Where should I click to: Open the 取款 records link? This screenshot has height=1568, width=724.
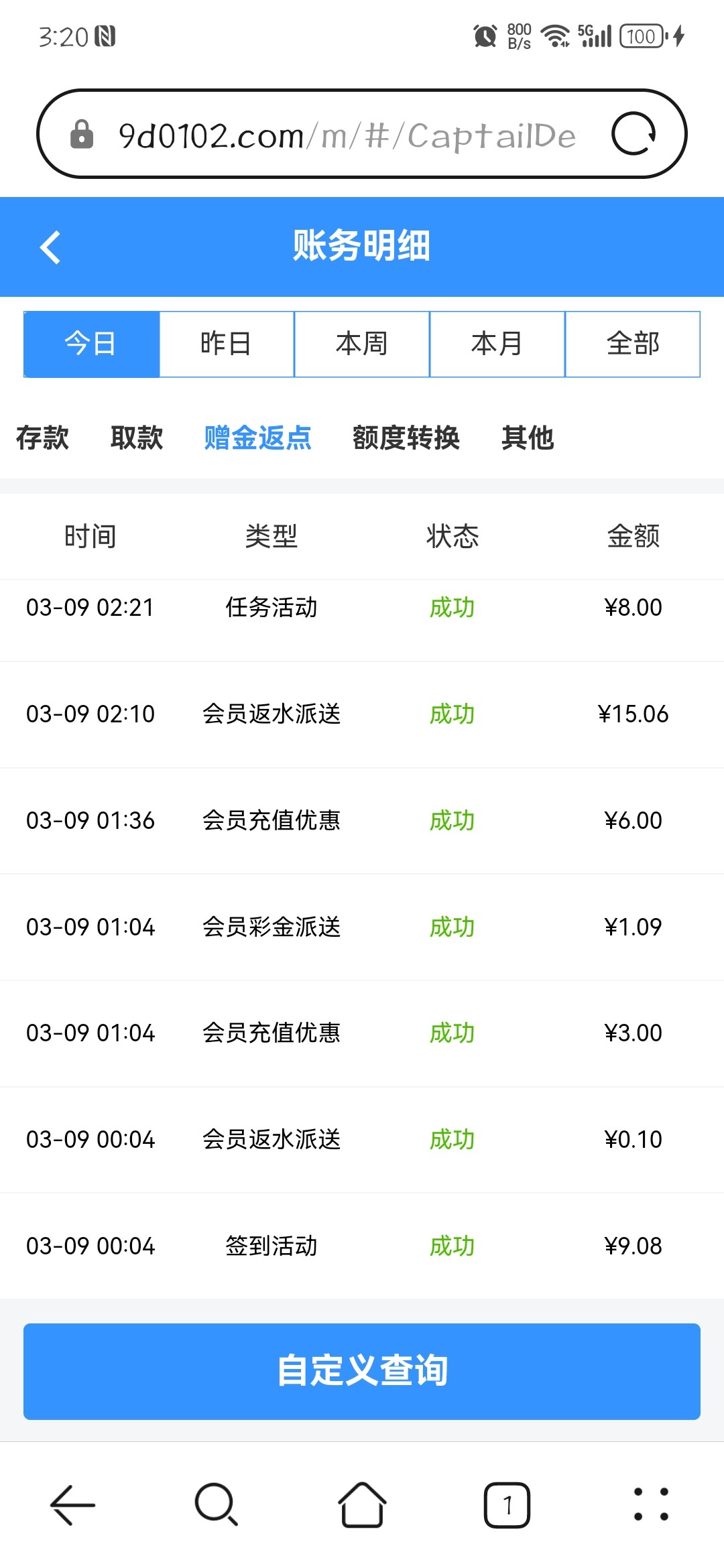[137, 438]
